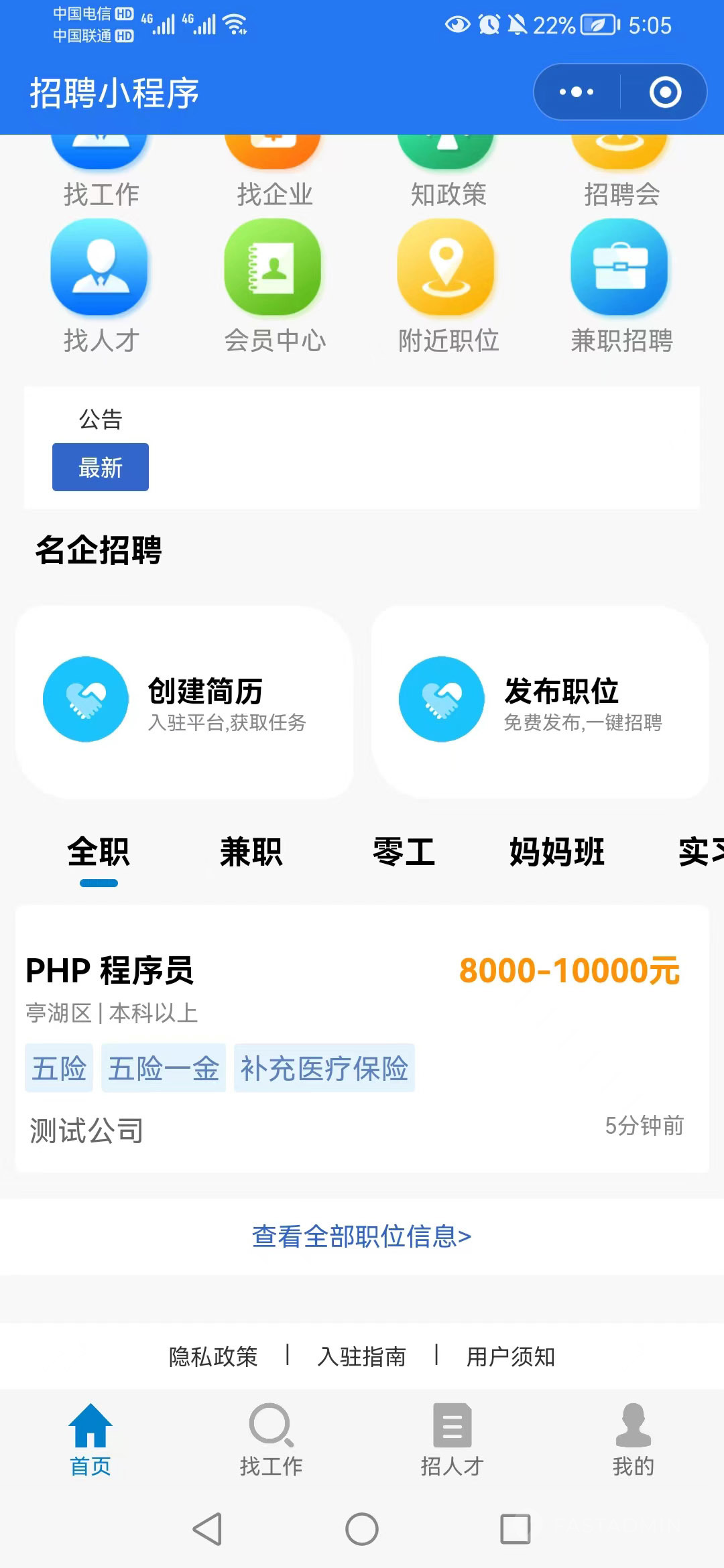Switch to the 妈妈班 tab
724x1568 pixels.
[556, 852]
